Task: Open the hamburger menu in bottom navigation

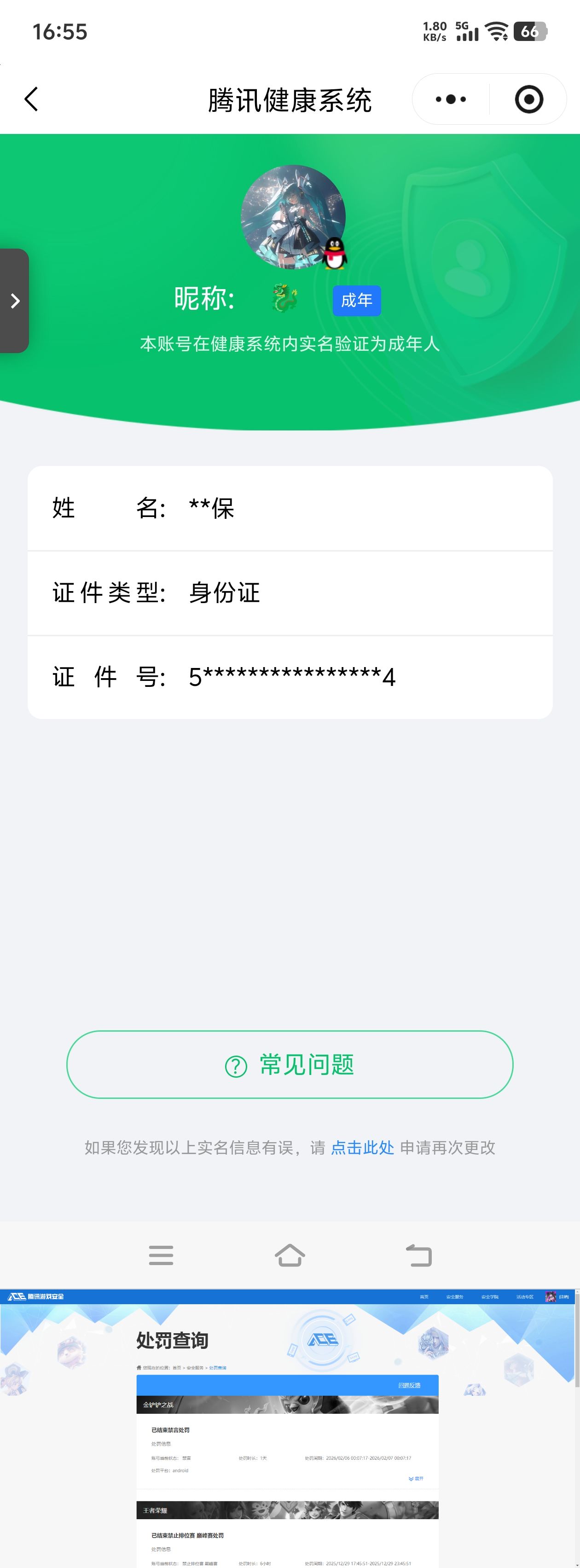Action: [x=161, y=1255]
